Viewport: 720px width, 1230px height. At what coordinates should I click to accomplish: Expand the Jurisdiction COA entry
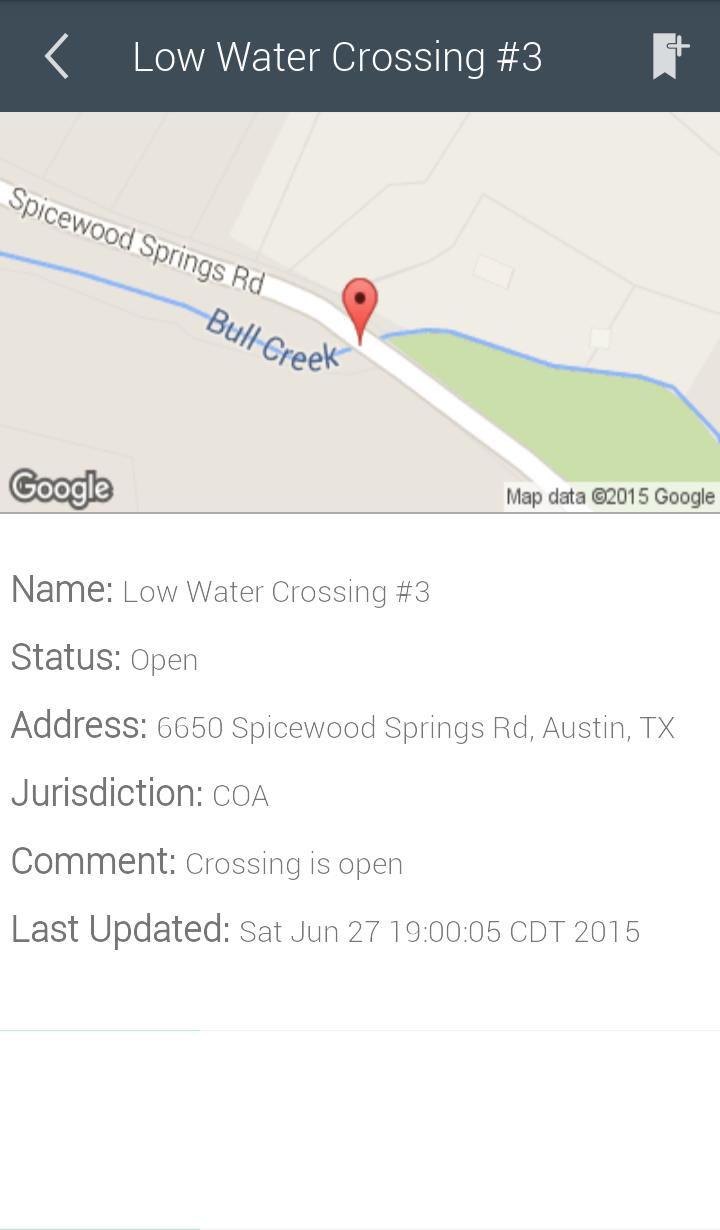(x=140, y=793)
